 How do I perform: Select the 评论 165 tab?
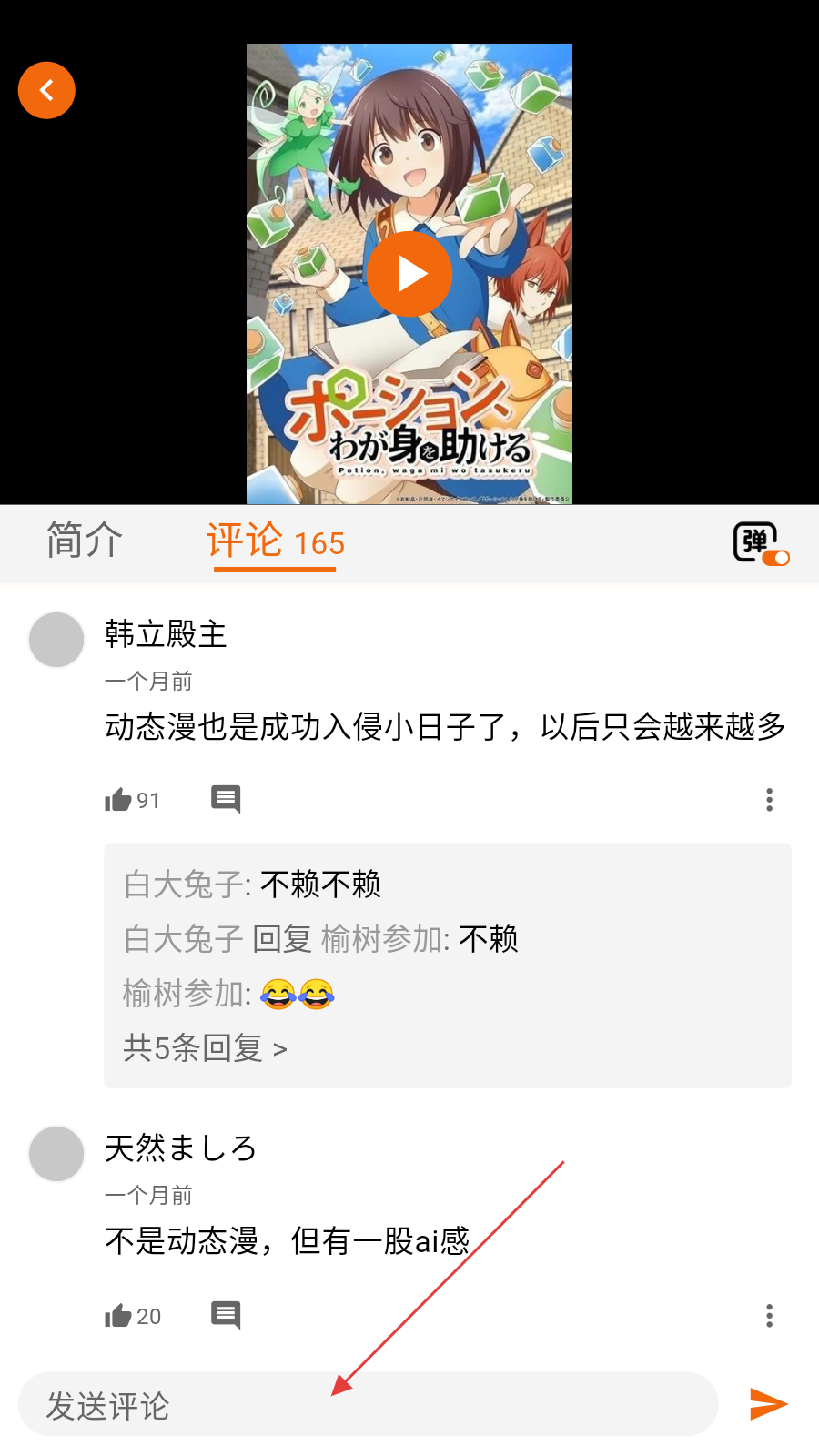coord(275,542)
